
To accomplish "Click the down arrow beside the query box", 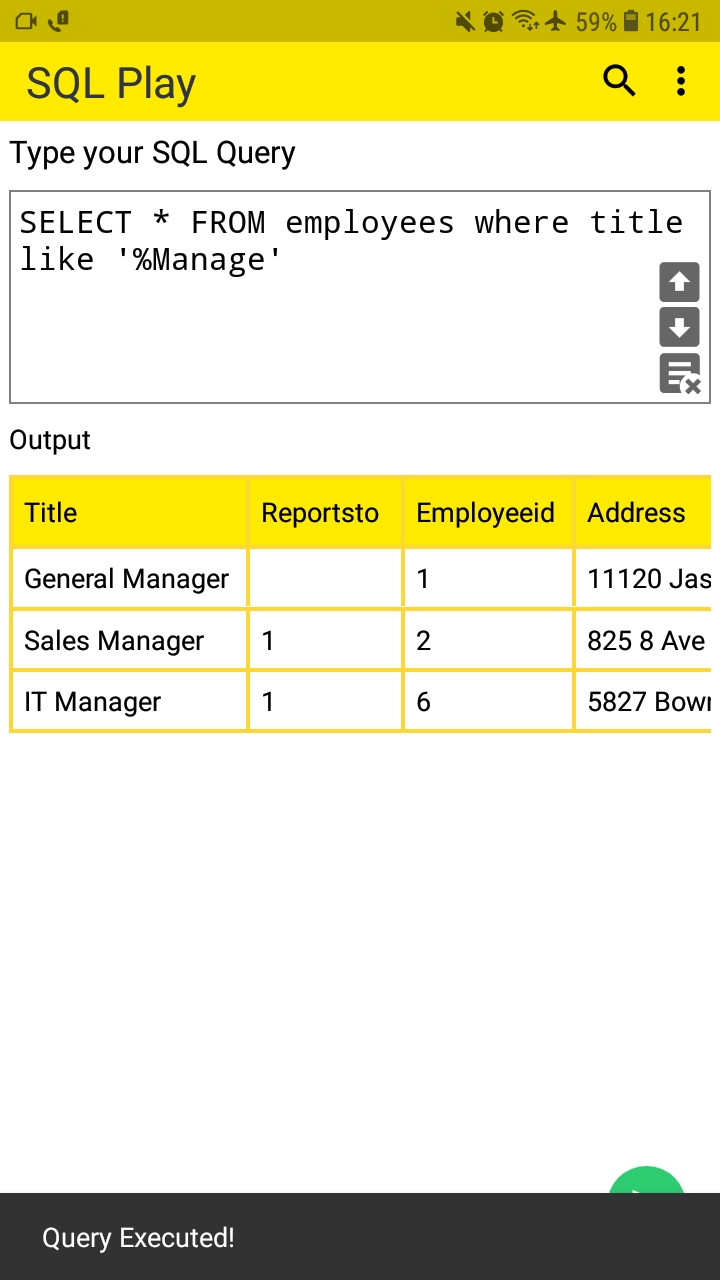I will click(679, 327).
